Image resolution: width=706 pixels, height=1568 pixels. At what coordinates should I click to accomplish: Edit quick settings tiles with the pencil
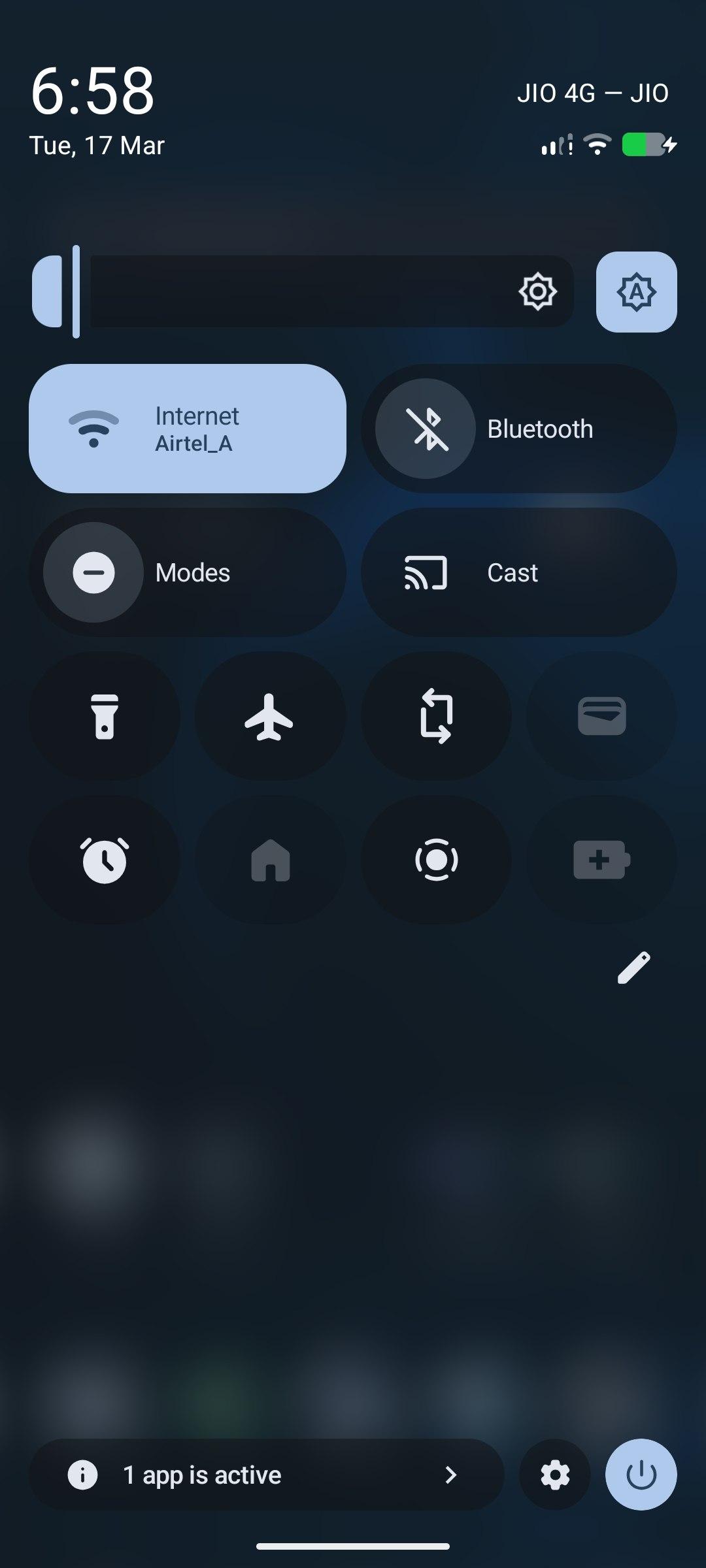633,968
